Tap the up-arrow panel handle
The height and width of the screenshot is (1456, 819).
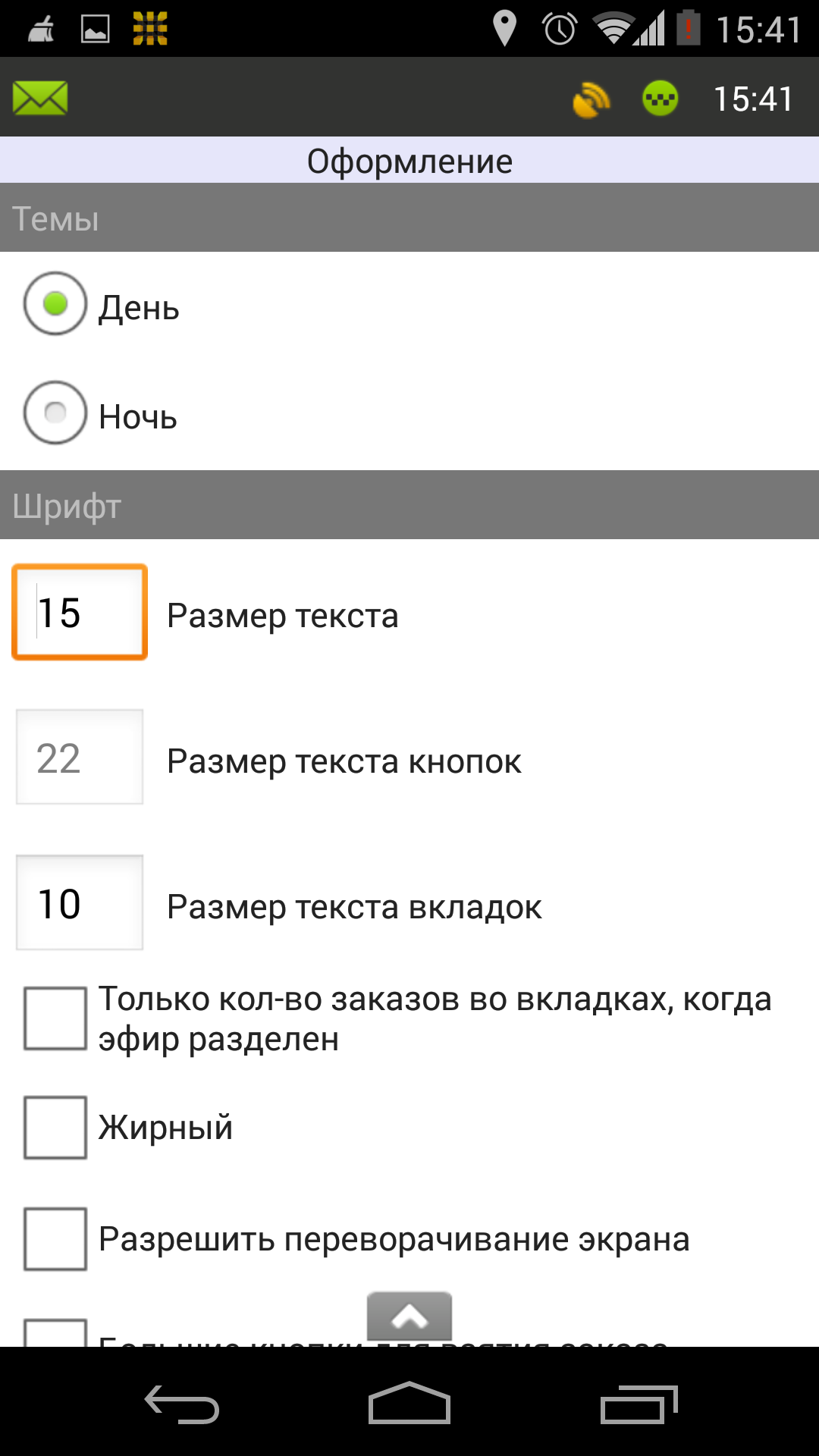coord(409,1316)
